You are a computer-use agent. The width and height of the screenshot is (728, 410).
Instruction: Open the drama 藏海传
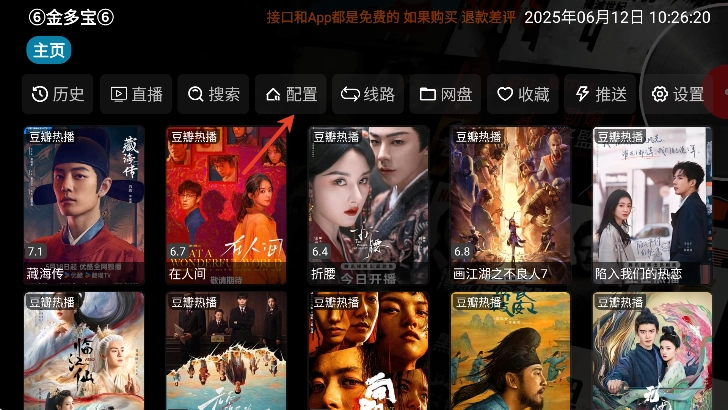84,205
